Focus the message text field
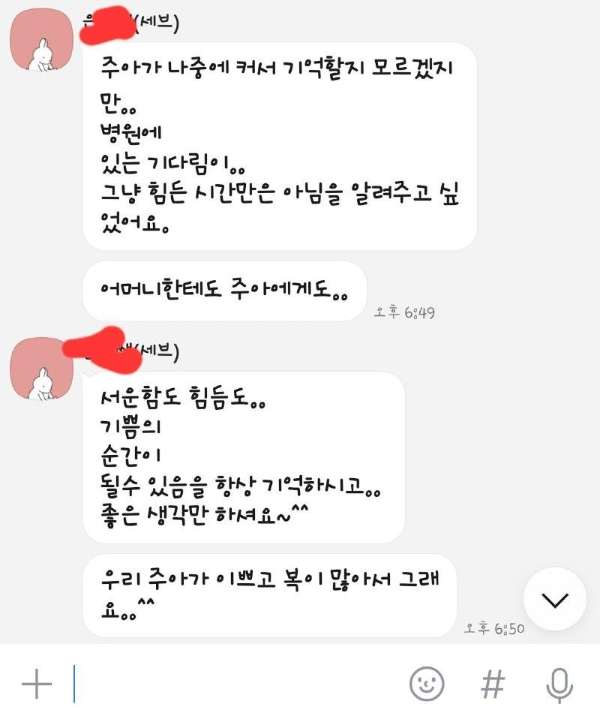The width and height of the screenshot is (600, 716). coord(230,684)
